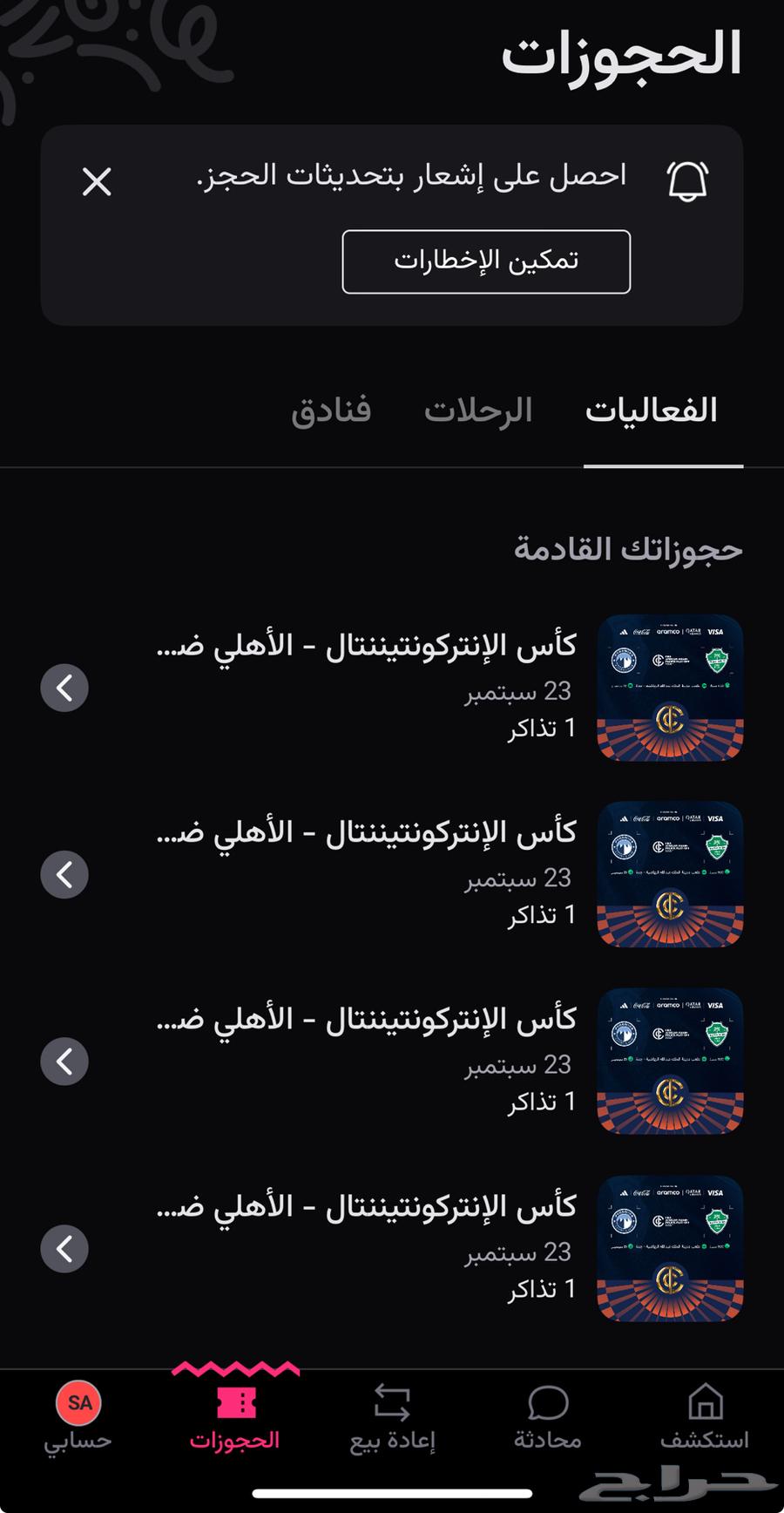Switch to the الرحلات tab
The width and height of the screenshot is (784, 1513).
pos(478,410)
